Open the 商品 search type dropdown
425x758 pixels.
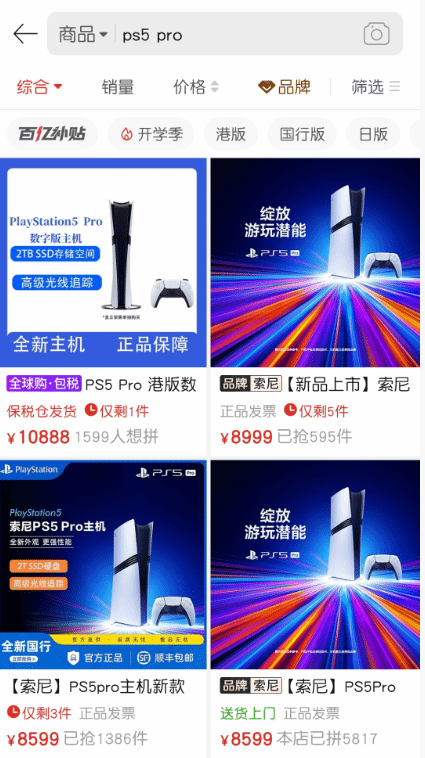tap(83, 35)
